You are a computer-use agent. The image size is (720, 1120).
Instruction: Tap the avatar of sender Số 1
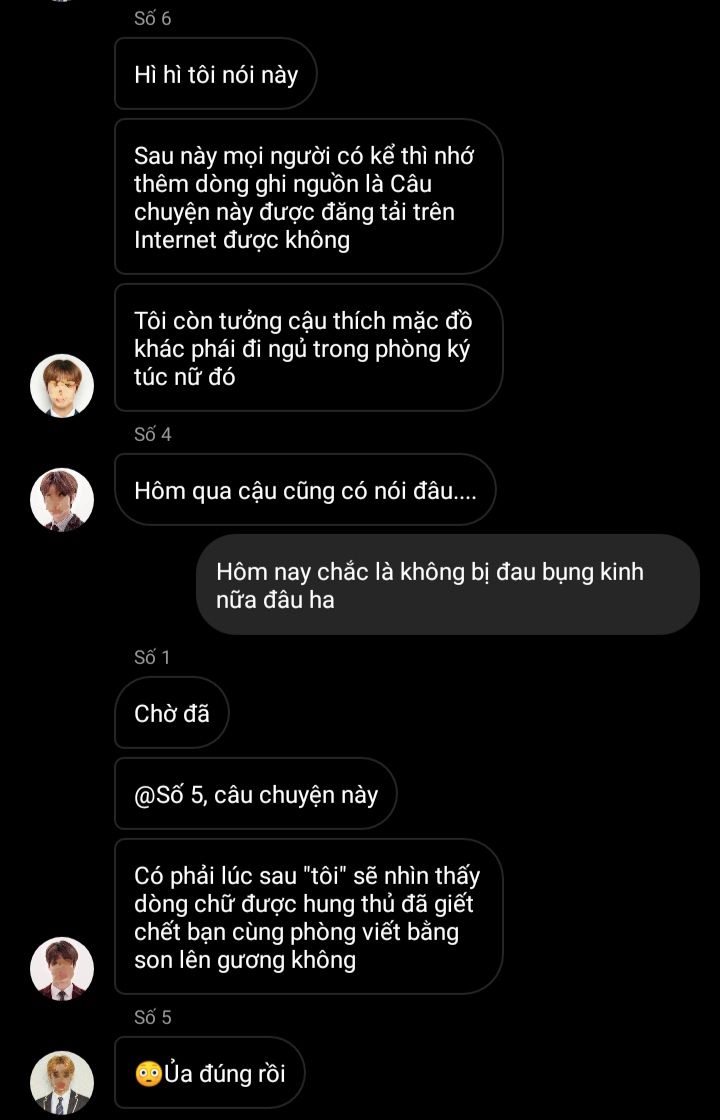[x=62, y=968]
